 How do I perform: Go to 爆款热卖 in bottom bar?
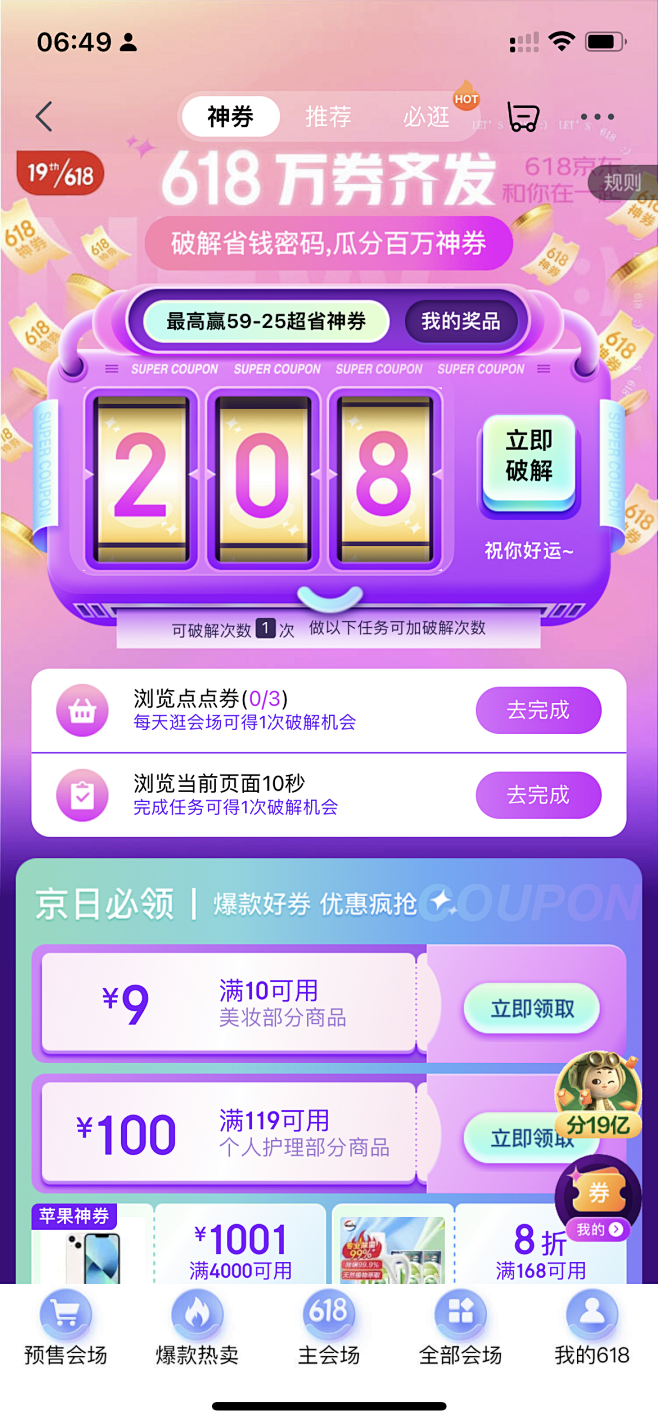197,1328
